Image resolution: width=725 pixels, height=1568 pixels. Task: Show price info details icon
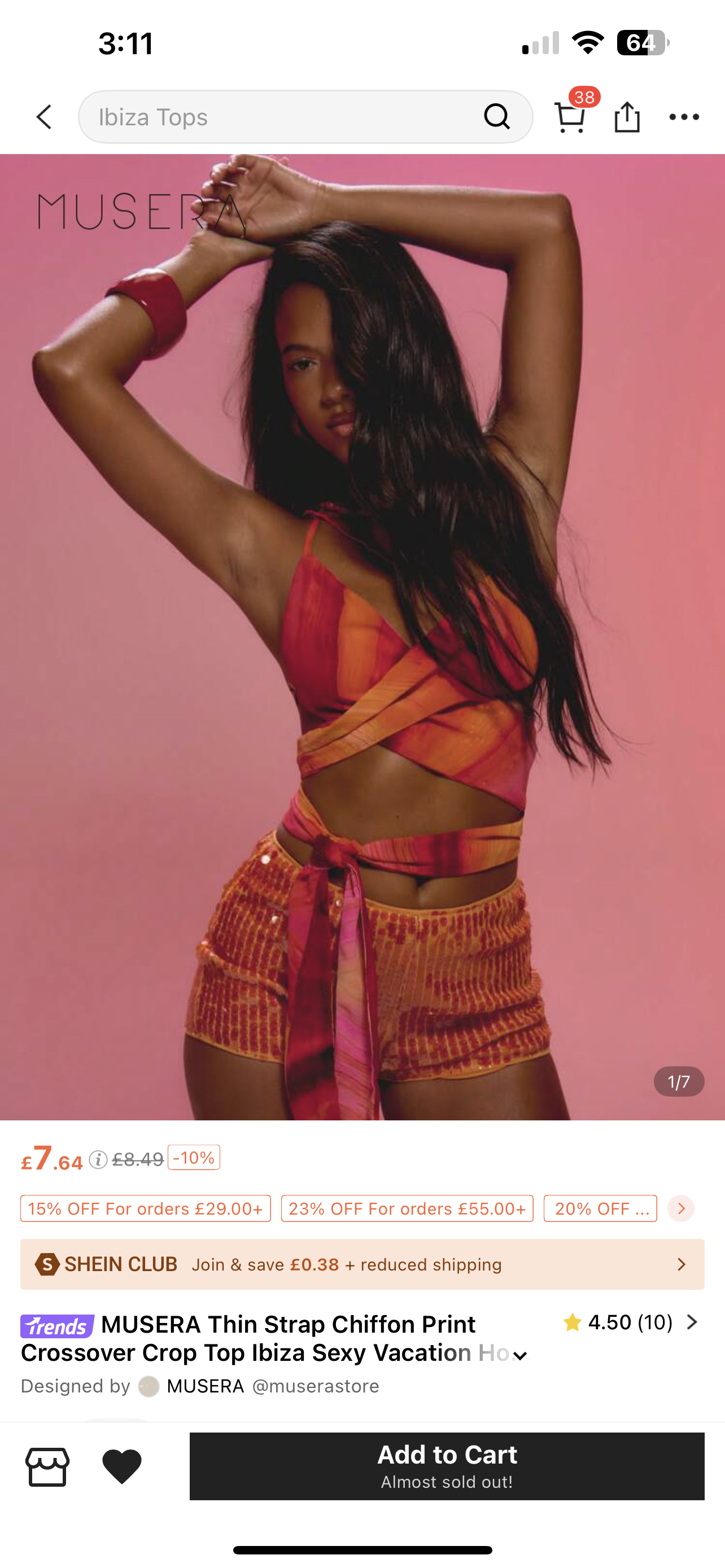click(x=98, y=1159)
